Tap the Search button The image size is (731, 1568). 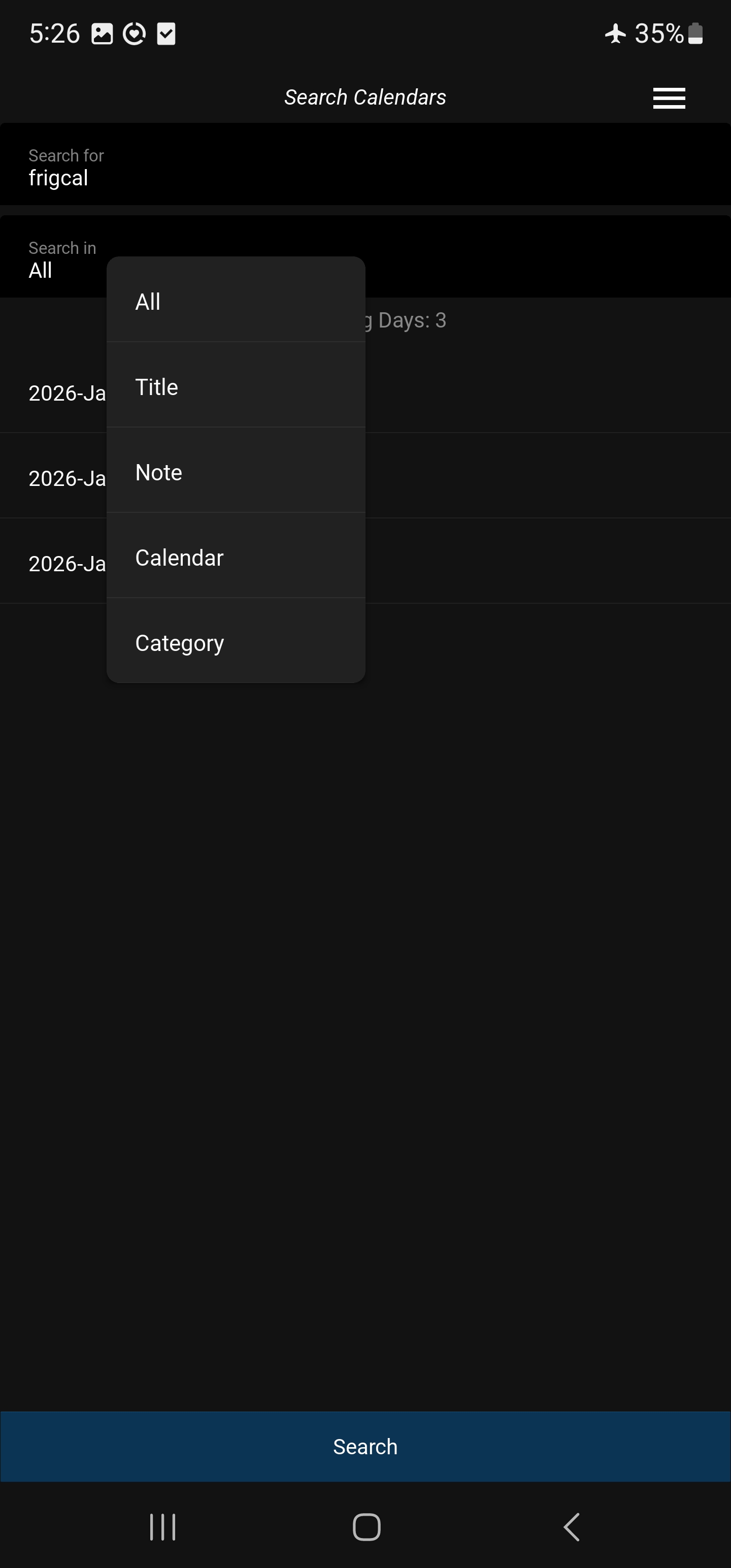click(365, 1446)
